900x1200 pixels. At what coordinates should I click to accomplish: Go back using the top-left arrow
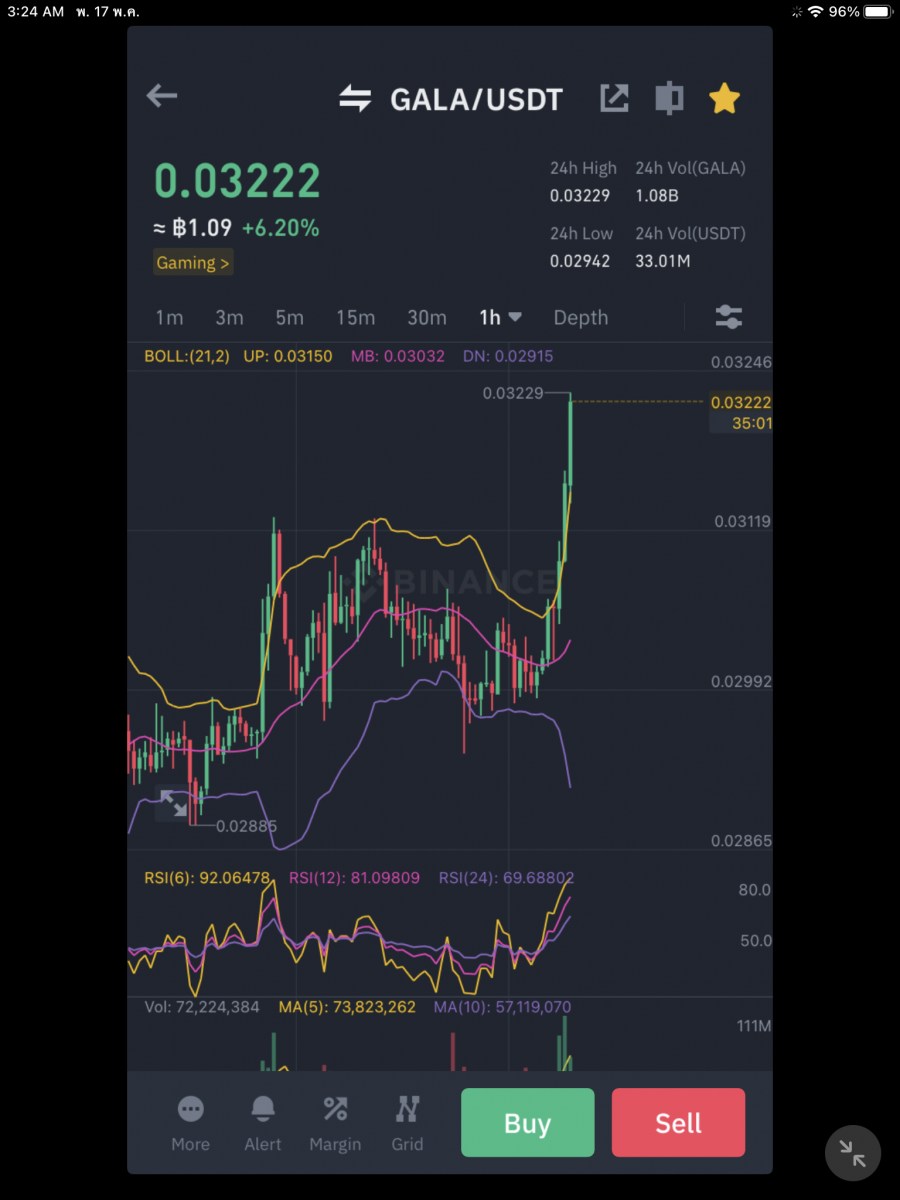point(161,96)
